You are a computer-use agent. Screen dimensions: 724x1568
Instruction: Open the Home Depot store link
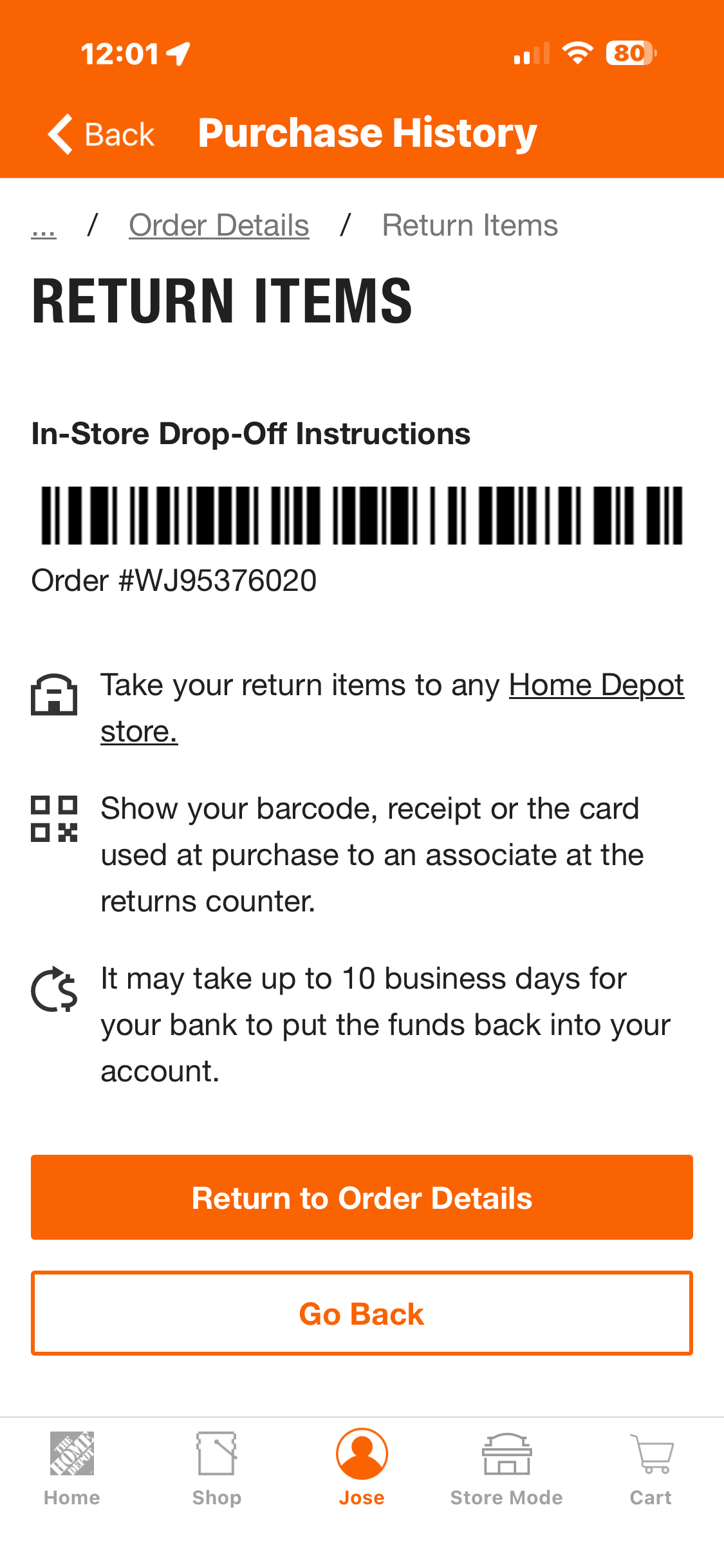[x=595, y=686]
